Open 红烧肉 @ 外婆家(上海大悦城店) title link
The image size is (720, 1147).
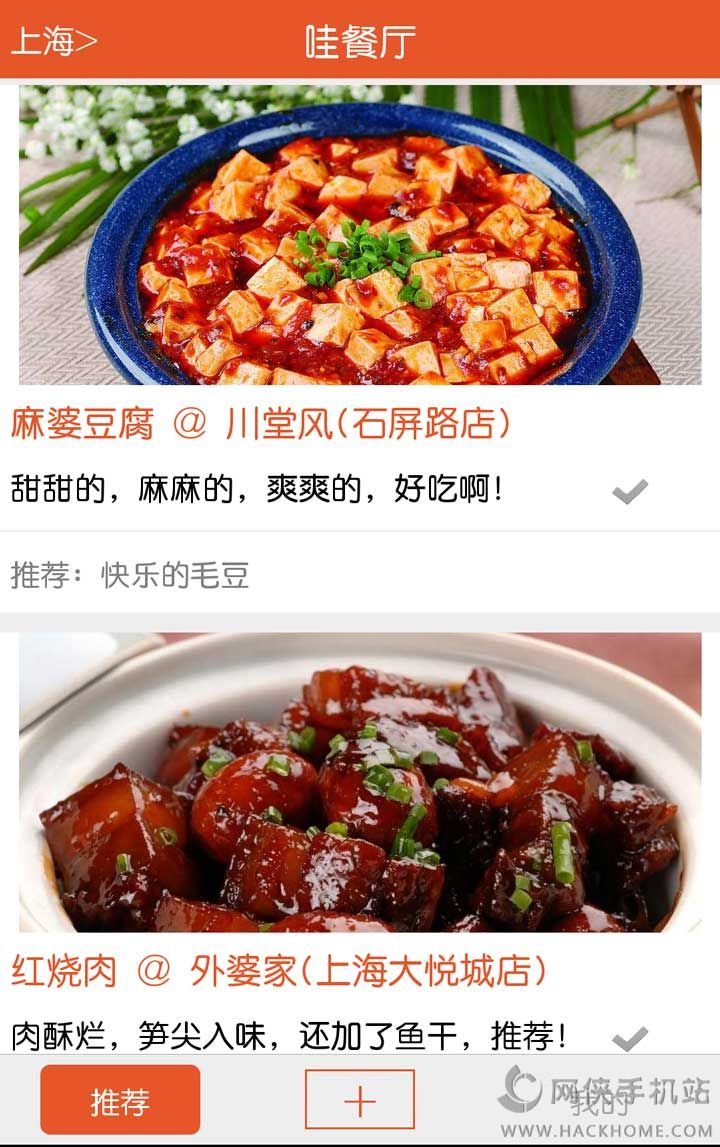[279, 970]
